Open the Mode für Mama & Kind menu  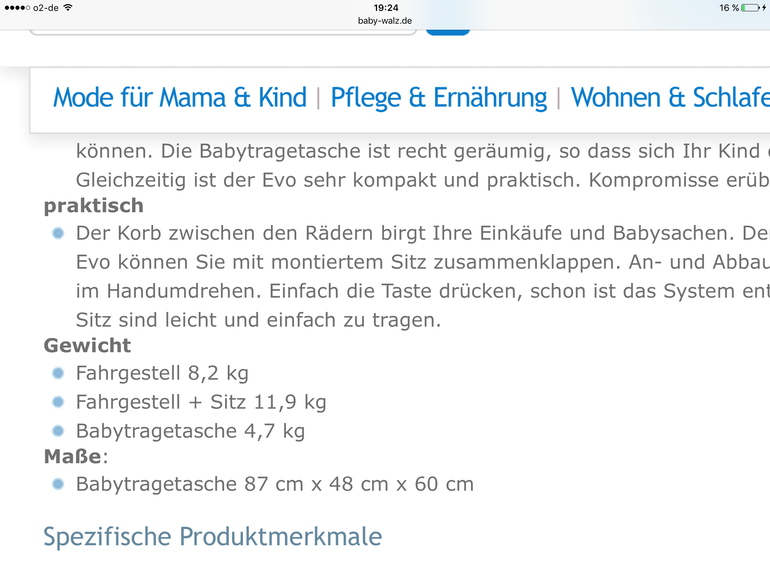pos(180,98)
